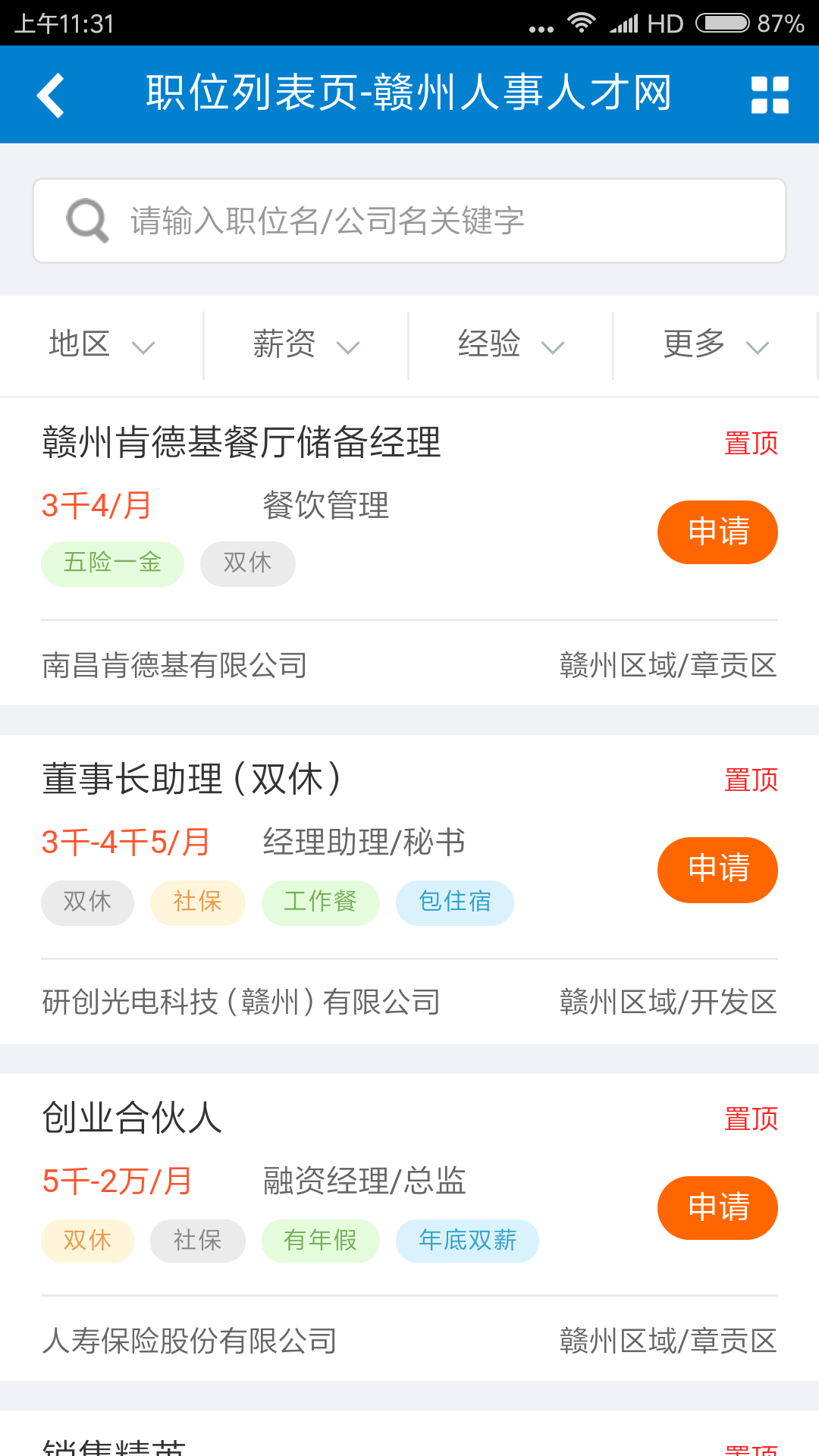
Task: Click the 双休 green tag under KFC listing
Action: click(x=248, y=563)
